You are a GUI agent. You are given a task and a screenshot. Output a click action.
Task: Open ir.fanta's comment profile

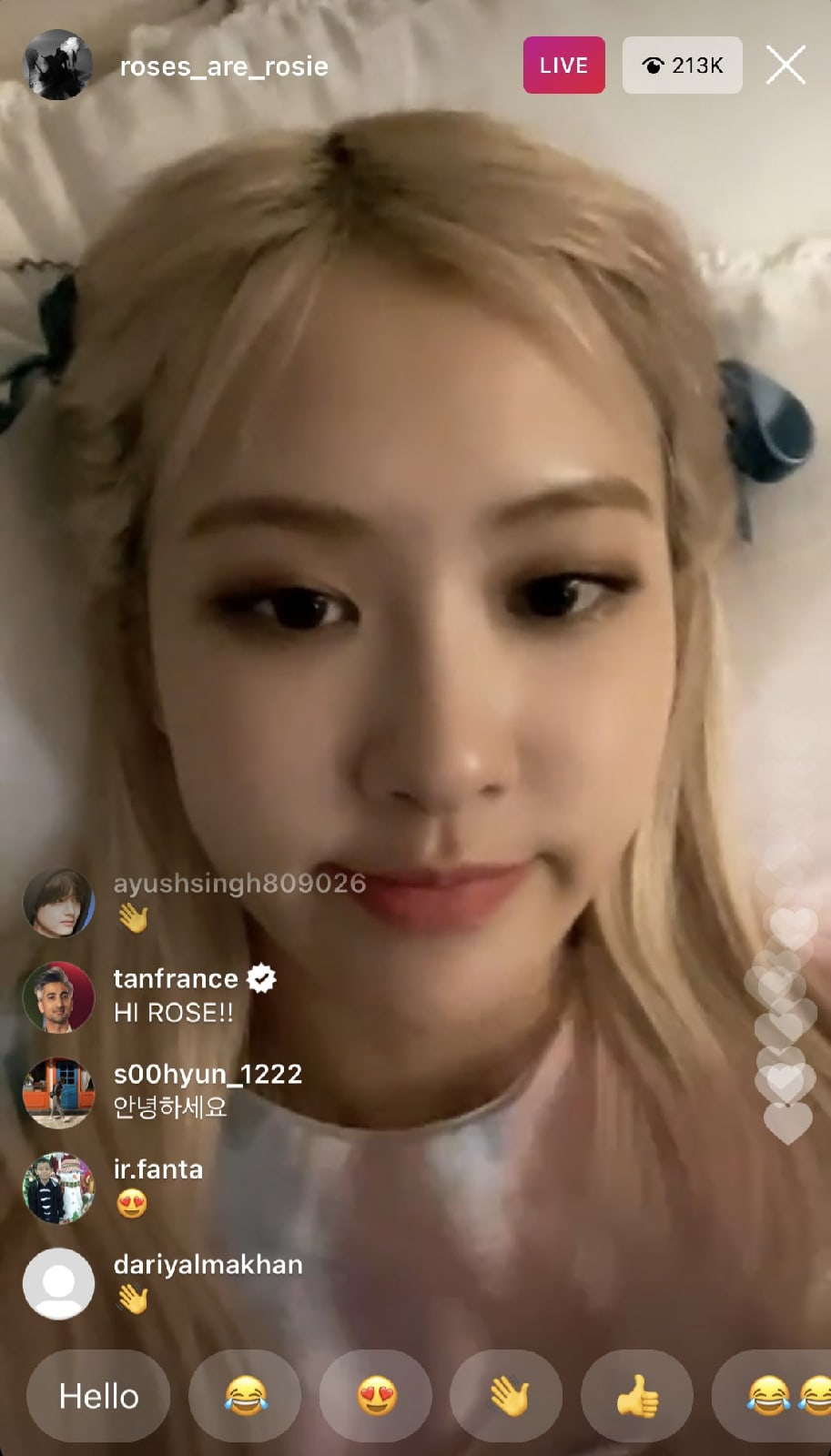coord(58,1188)
